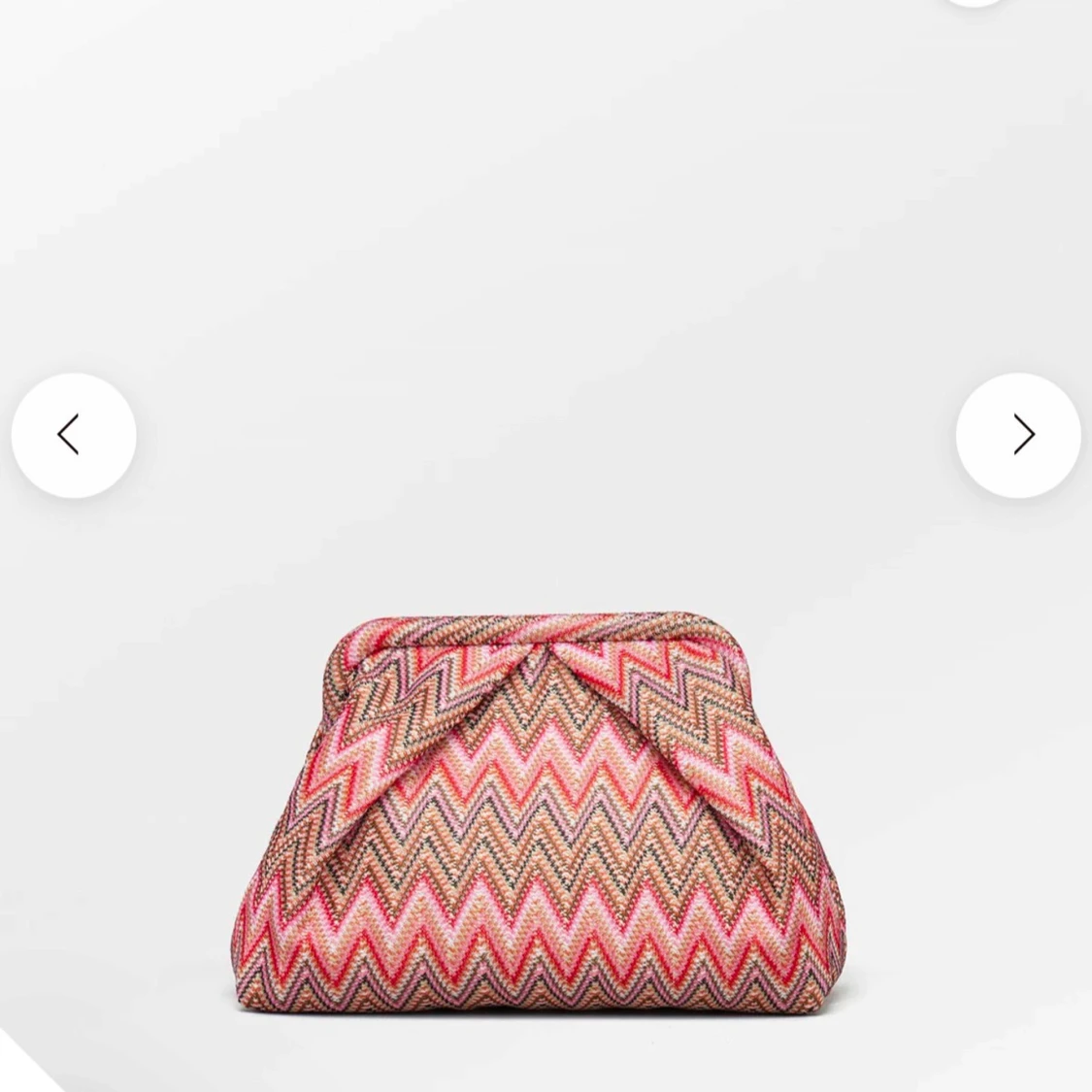The width and height of the screenshot is (1092, 1092).
Task: Show the next product image
Action: click(x=1018, y=435)
